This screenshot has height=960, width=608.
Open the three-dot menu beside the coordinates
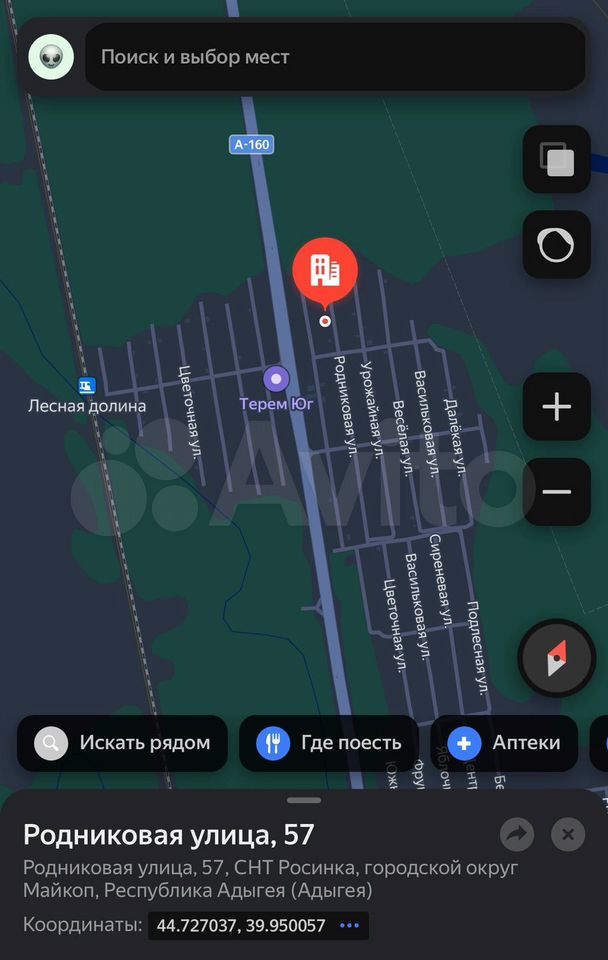coord(349,926)
